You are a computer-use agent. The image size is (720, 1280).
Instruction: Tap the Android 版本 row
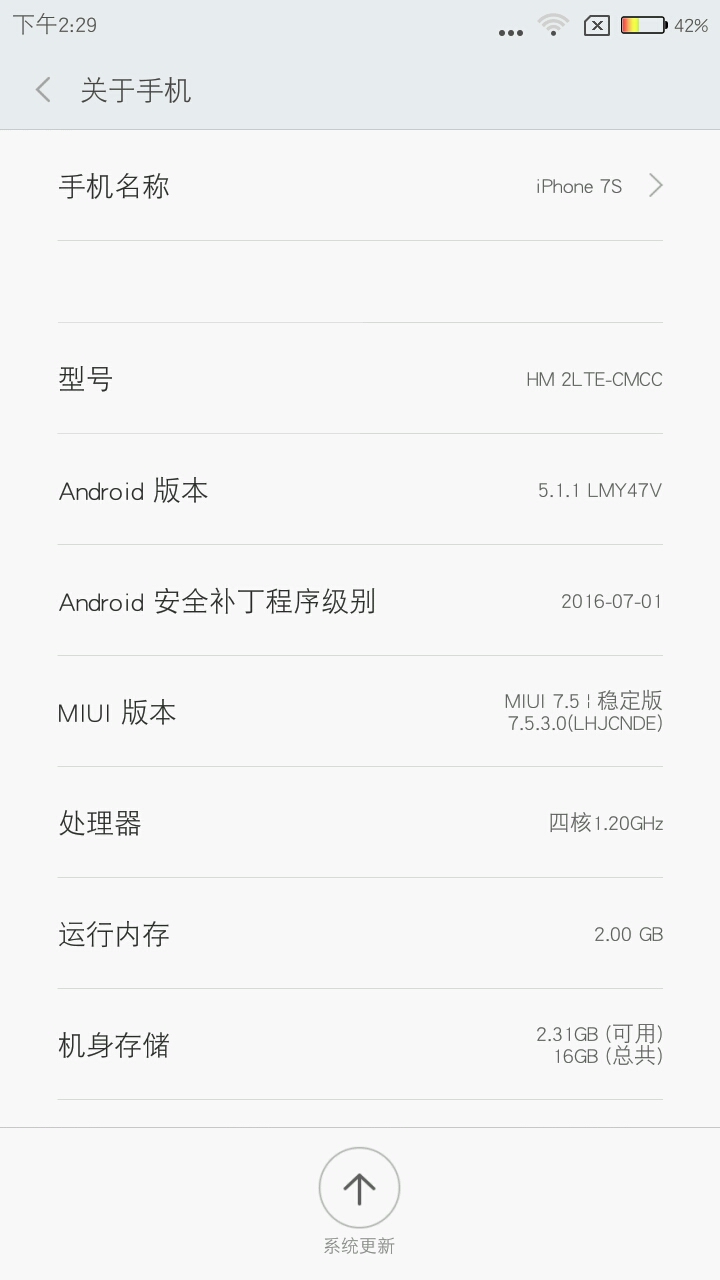[360, 490]
